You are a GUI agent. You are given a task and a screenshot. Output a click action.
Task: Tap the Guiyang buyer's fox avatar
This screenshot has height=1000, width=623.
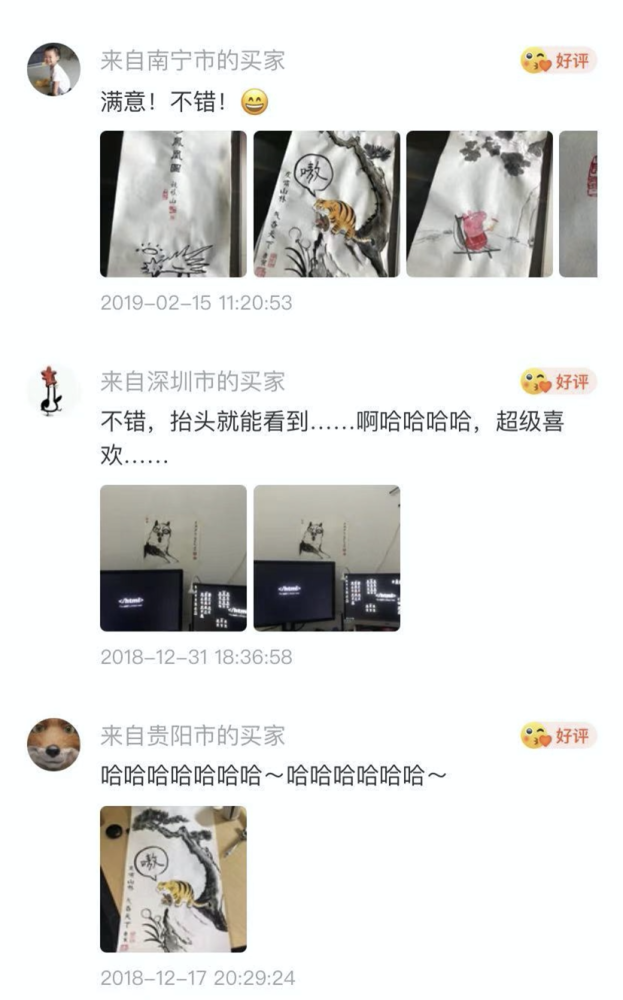[x=53, y=744]
